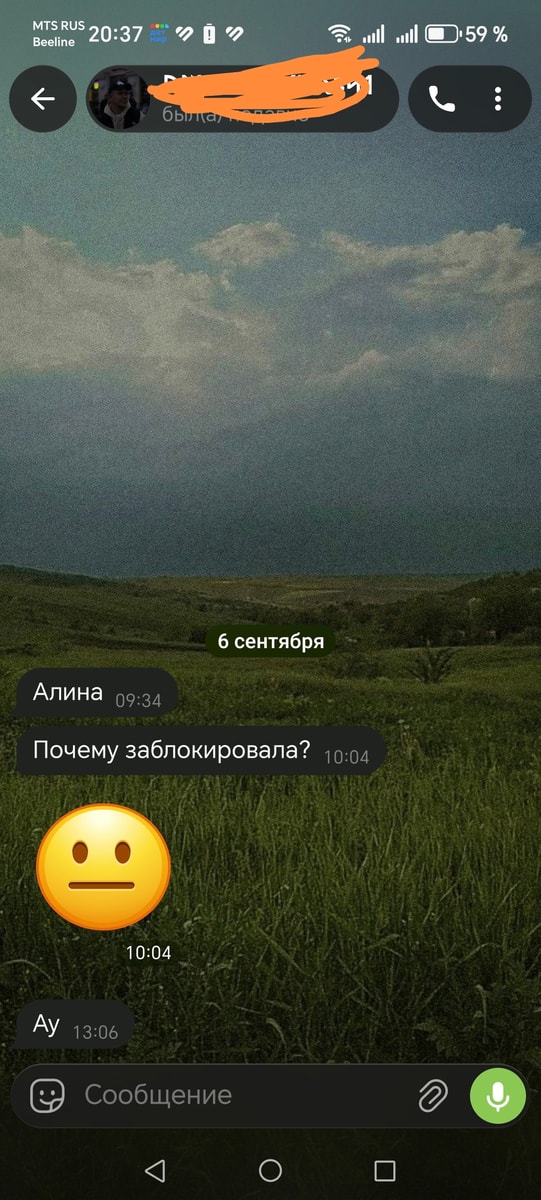Viewport: 541px width, 1200px height.
Task: Open the contact's profile from header
Action: [243, 99]
